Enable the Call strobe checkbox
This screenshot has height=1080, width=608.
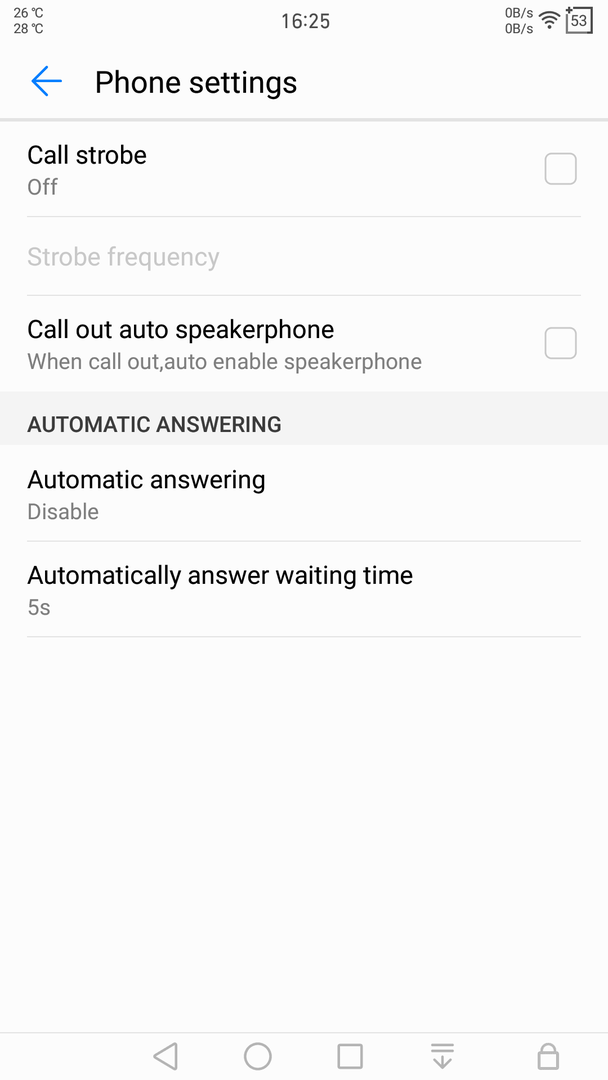(x=560, y=169)
